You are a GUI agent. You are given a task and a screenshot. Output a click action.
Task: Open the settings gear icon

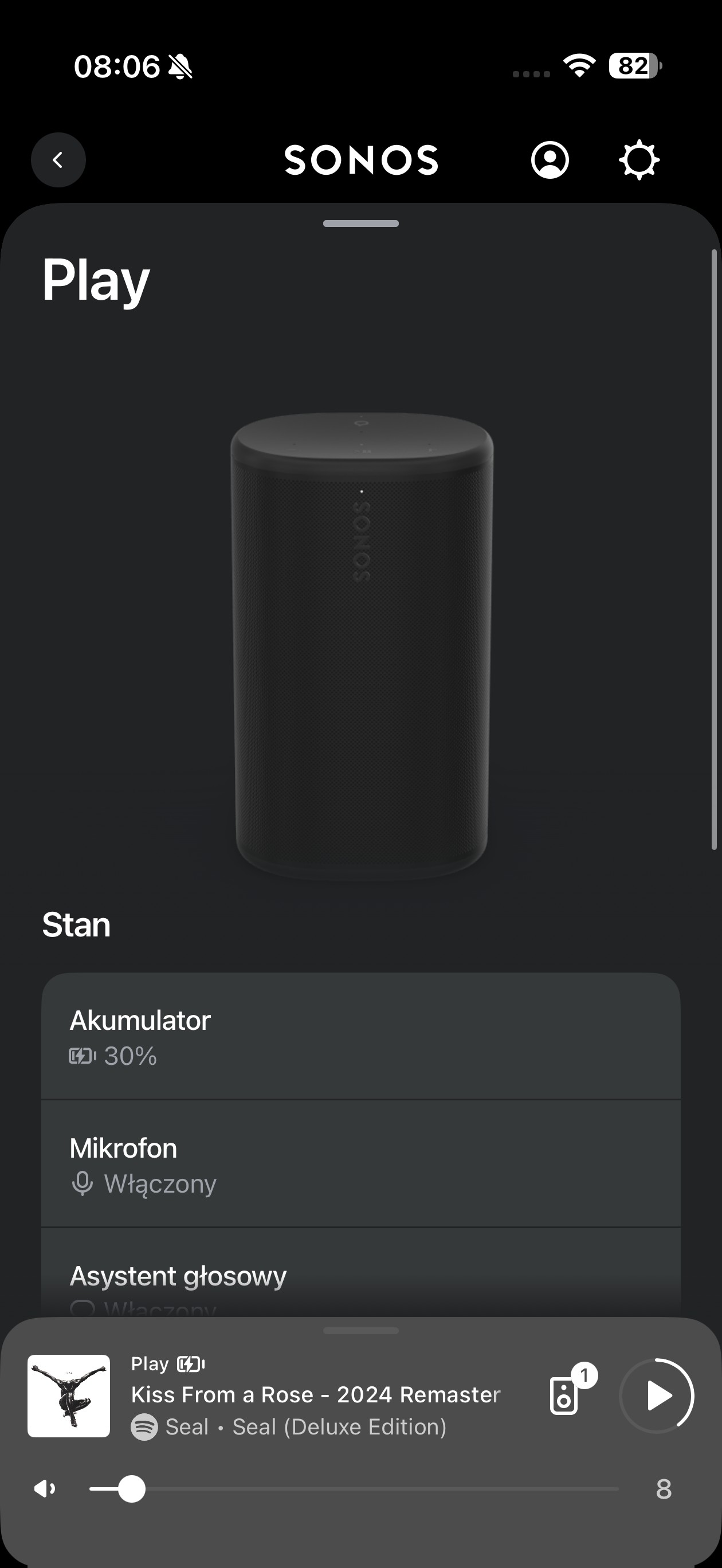coord(638,160)
